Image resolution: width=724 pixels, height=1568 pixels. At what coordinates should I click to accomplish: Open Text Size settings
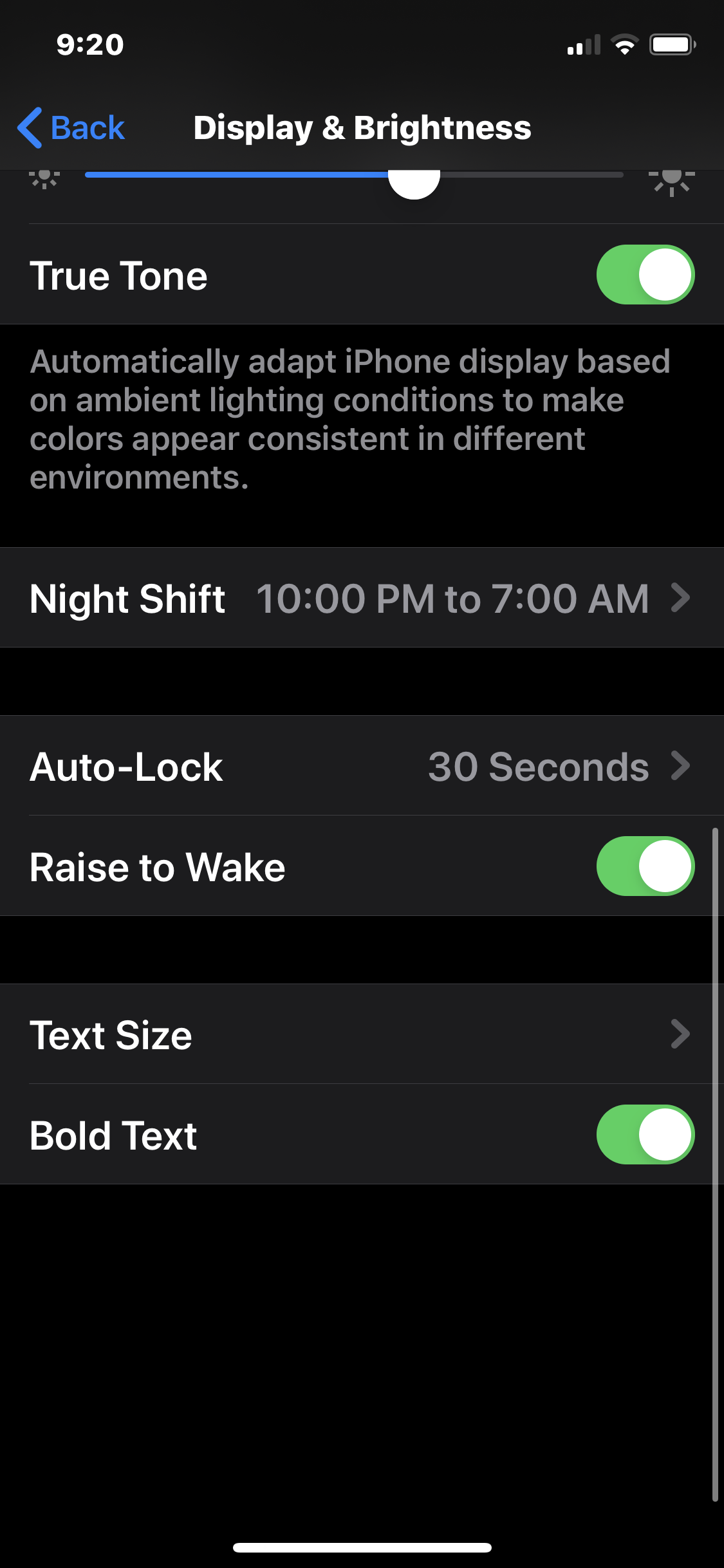[x=360, y=1034]
